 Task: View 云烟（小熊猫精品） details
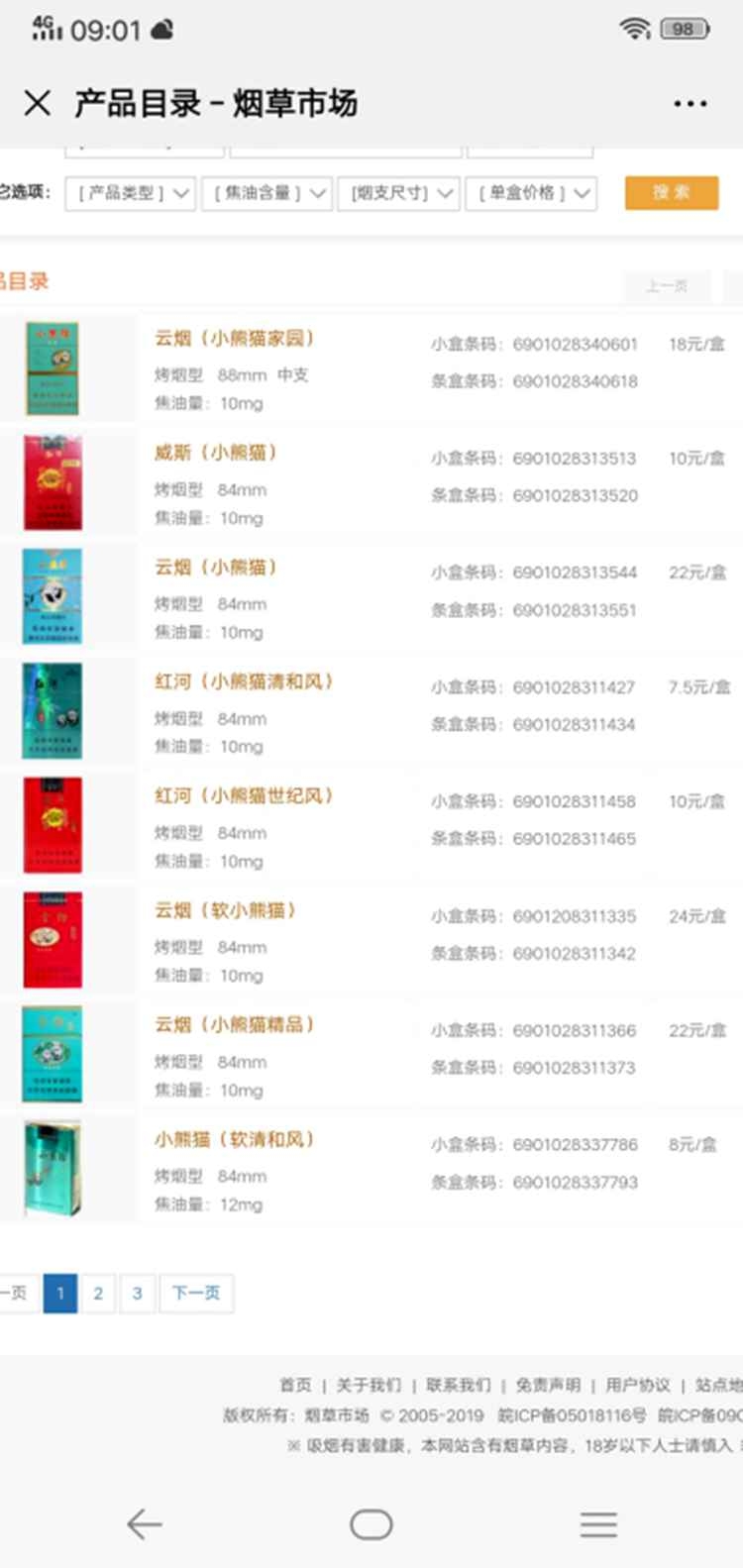point(234,1025)
